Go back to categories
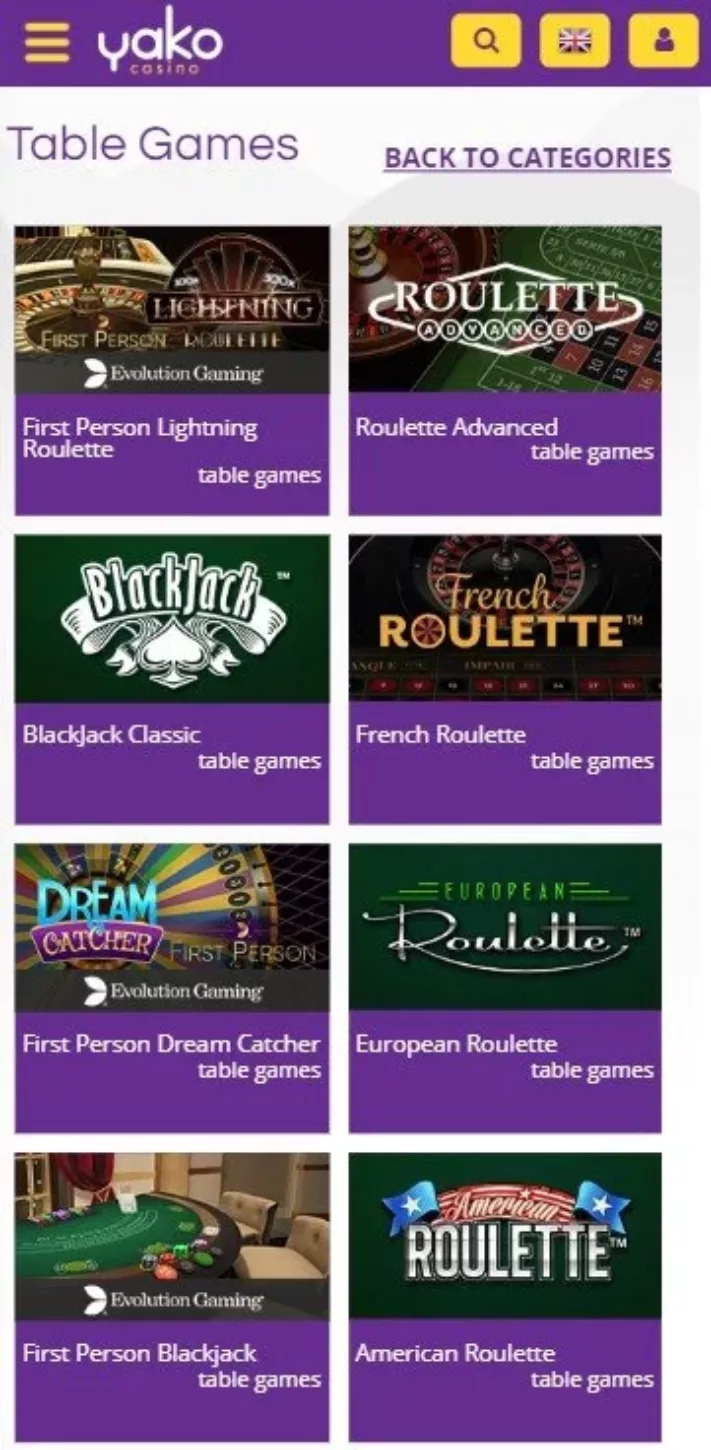Image resolution: width=711 pixels, height=1450 pixels. pos(527,158)
